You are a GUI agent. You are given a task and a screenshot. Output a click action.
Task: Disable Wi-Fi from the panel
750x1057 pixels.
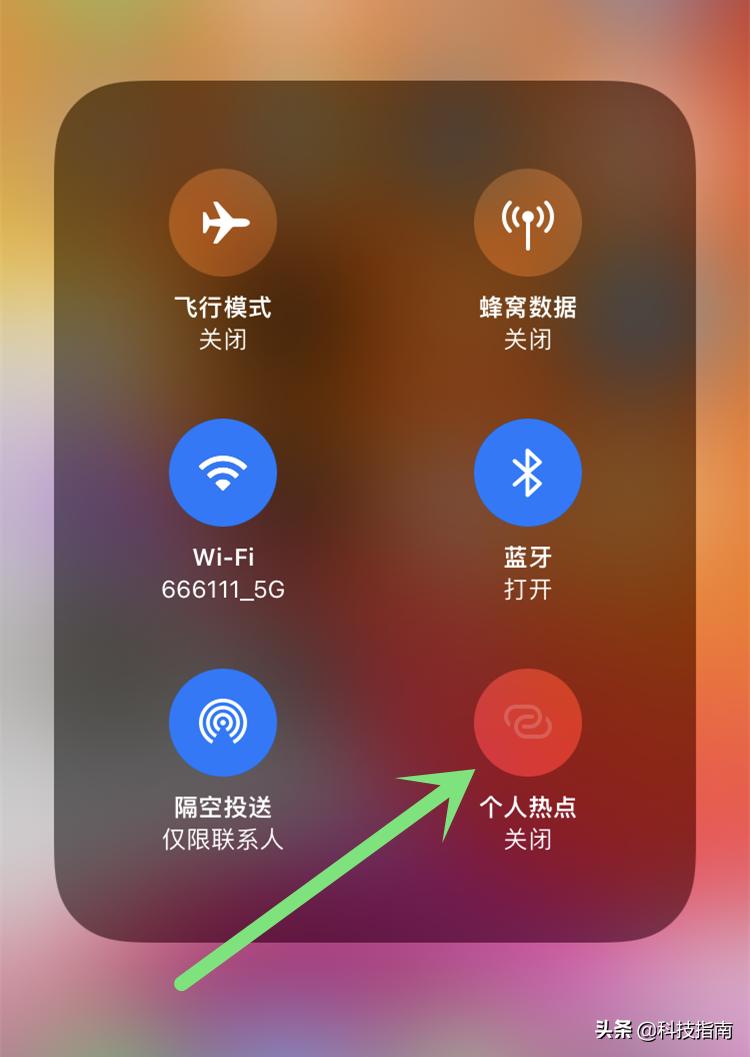point(223,472)
